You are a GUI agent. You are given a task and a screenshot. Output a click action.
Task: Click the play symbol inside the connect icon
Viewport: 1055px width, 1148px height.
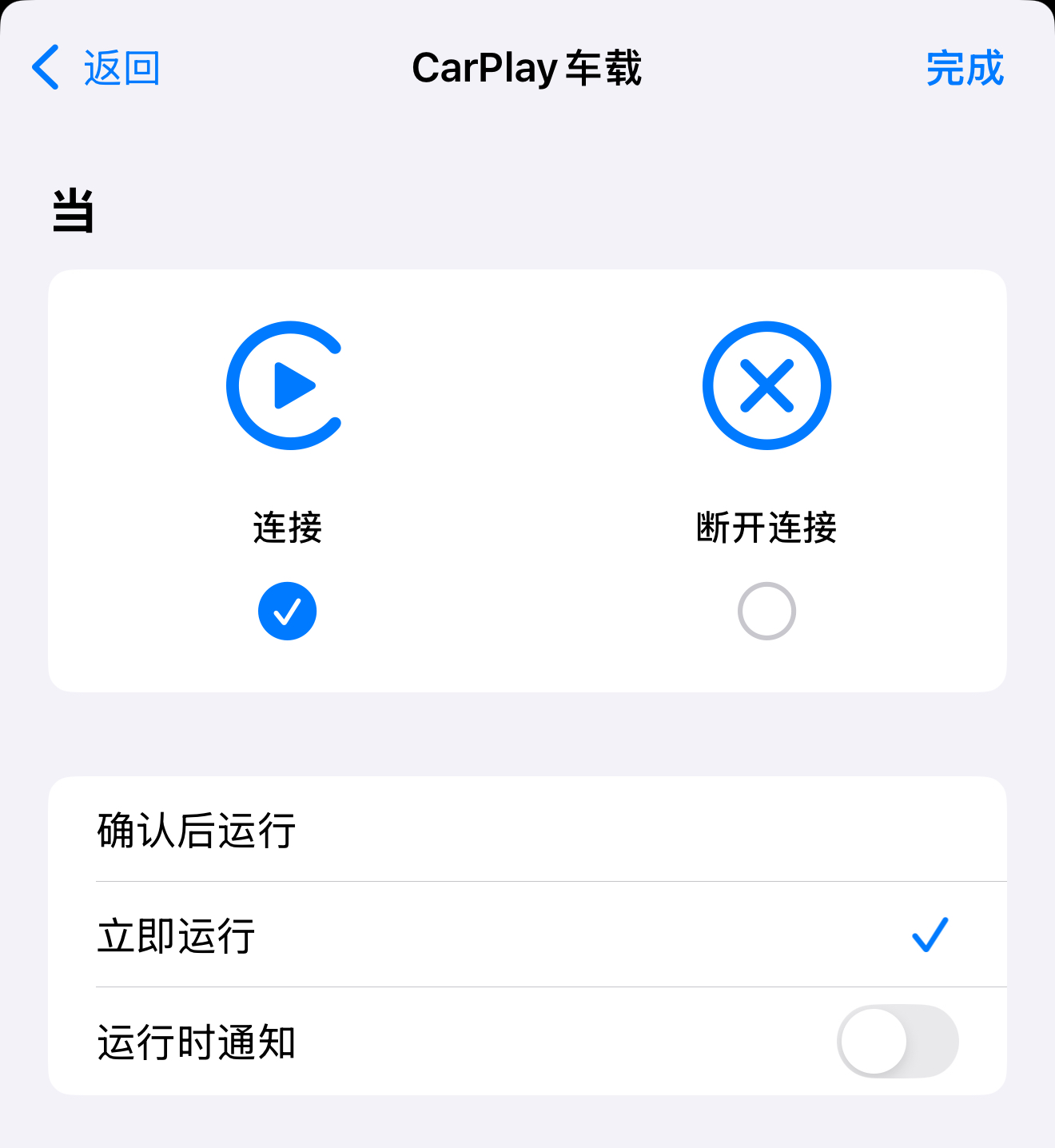296,385
